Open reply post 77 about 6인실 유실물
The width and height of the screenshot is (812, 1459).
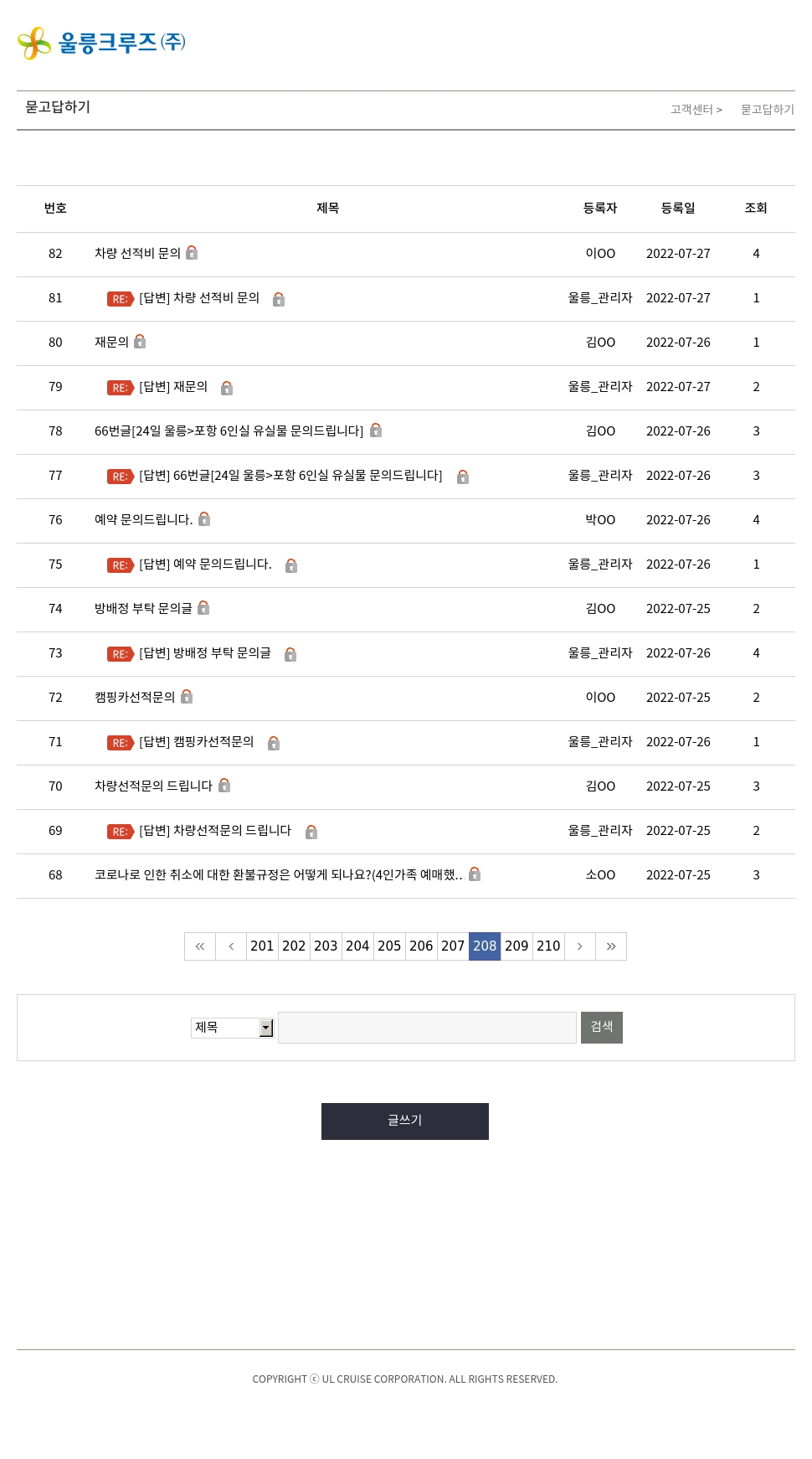click(290, 476)
